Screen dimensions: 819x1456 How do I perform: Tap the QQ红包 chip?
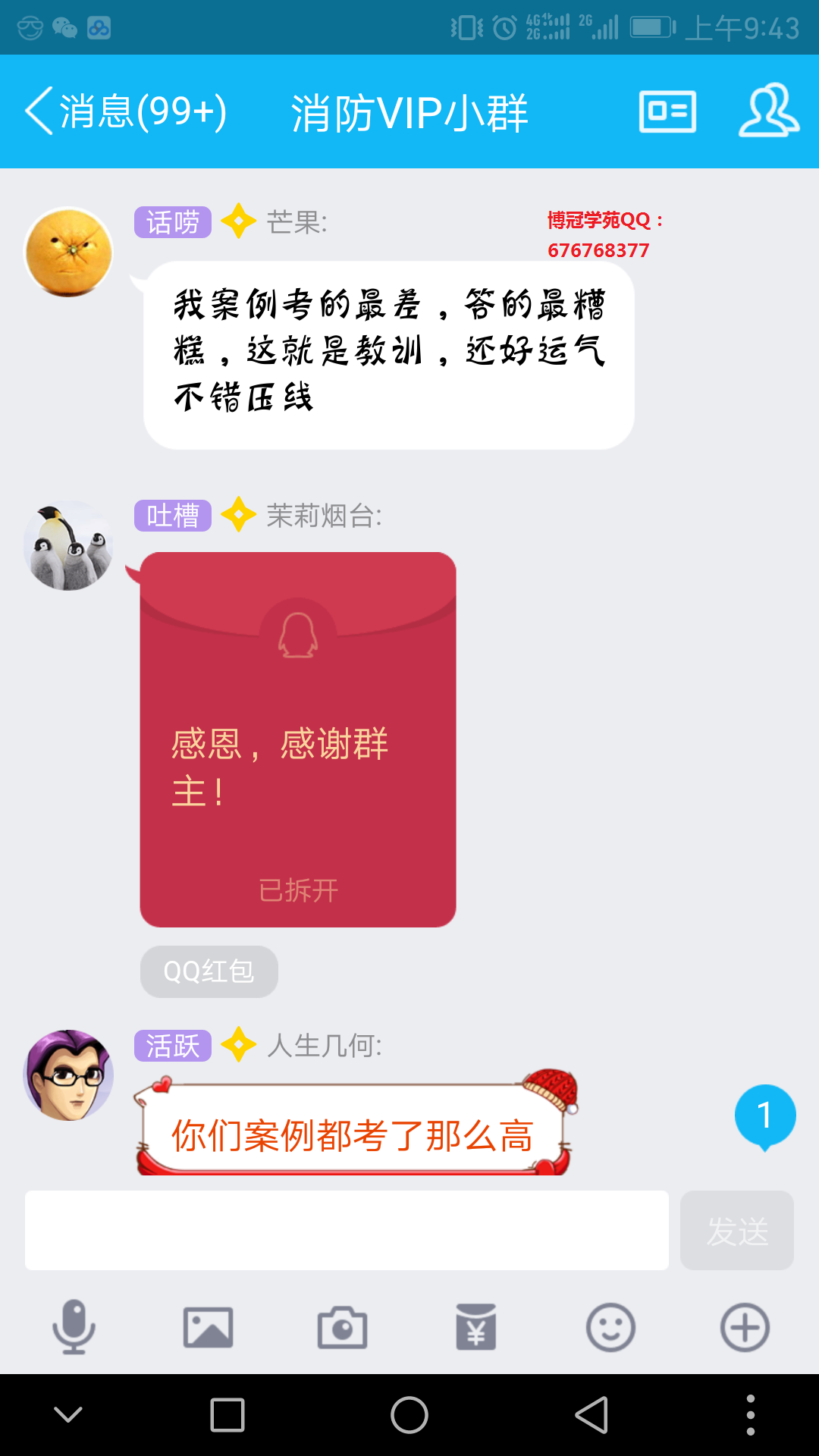tap(209, 971)
